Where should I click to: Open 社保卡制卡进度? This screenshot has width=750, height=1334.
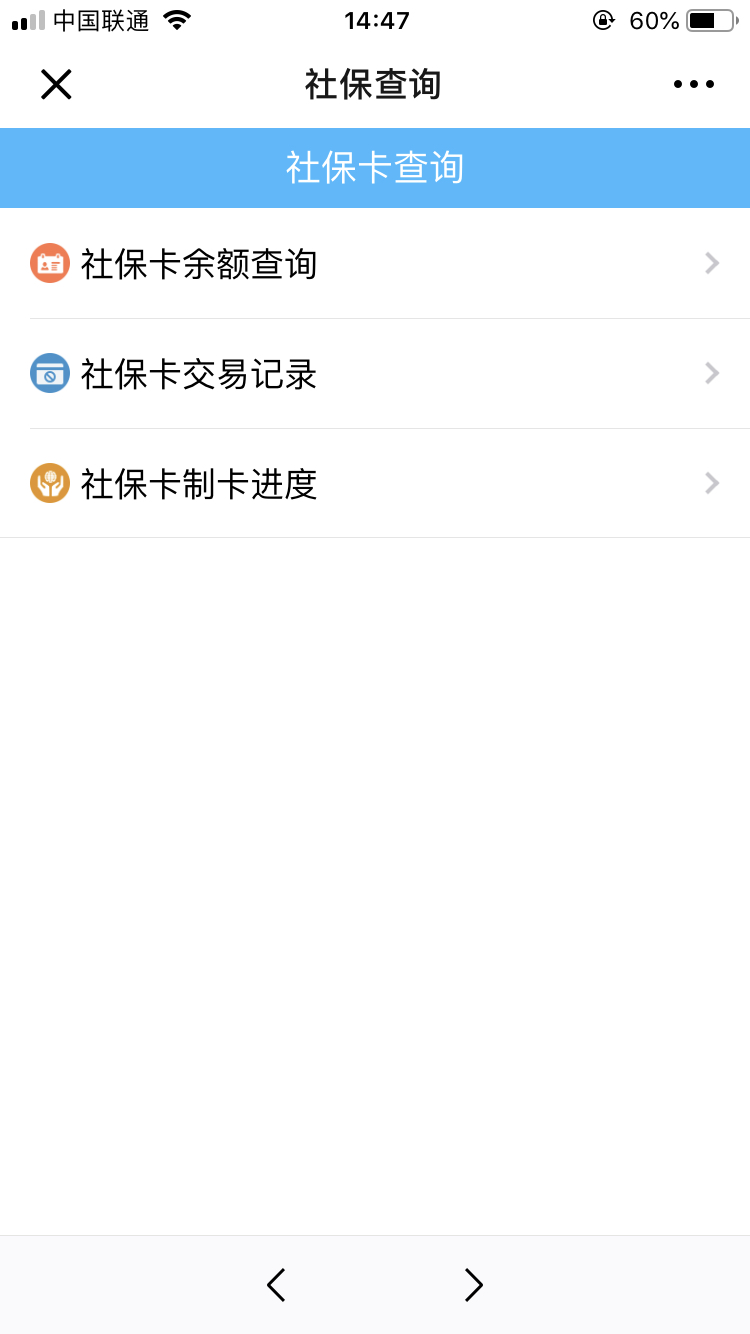375,484
